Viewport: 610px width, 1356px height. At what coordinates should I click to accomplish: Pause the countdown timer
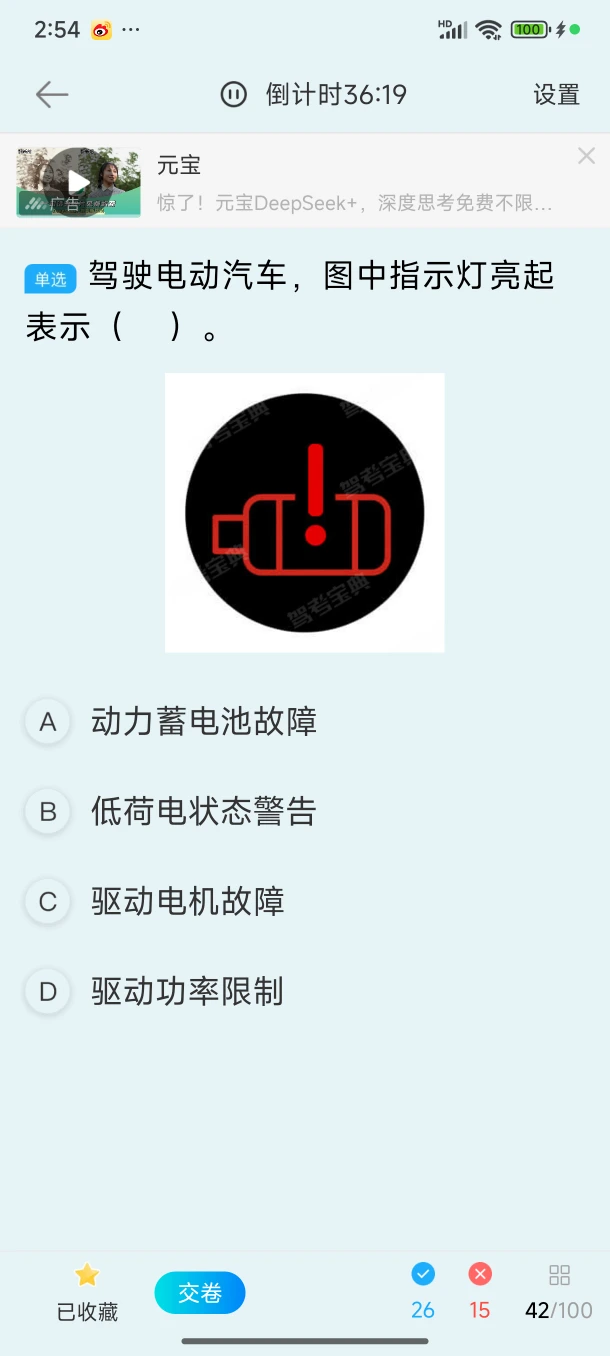pyautogui.click(x=234, y=95)
